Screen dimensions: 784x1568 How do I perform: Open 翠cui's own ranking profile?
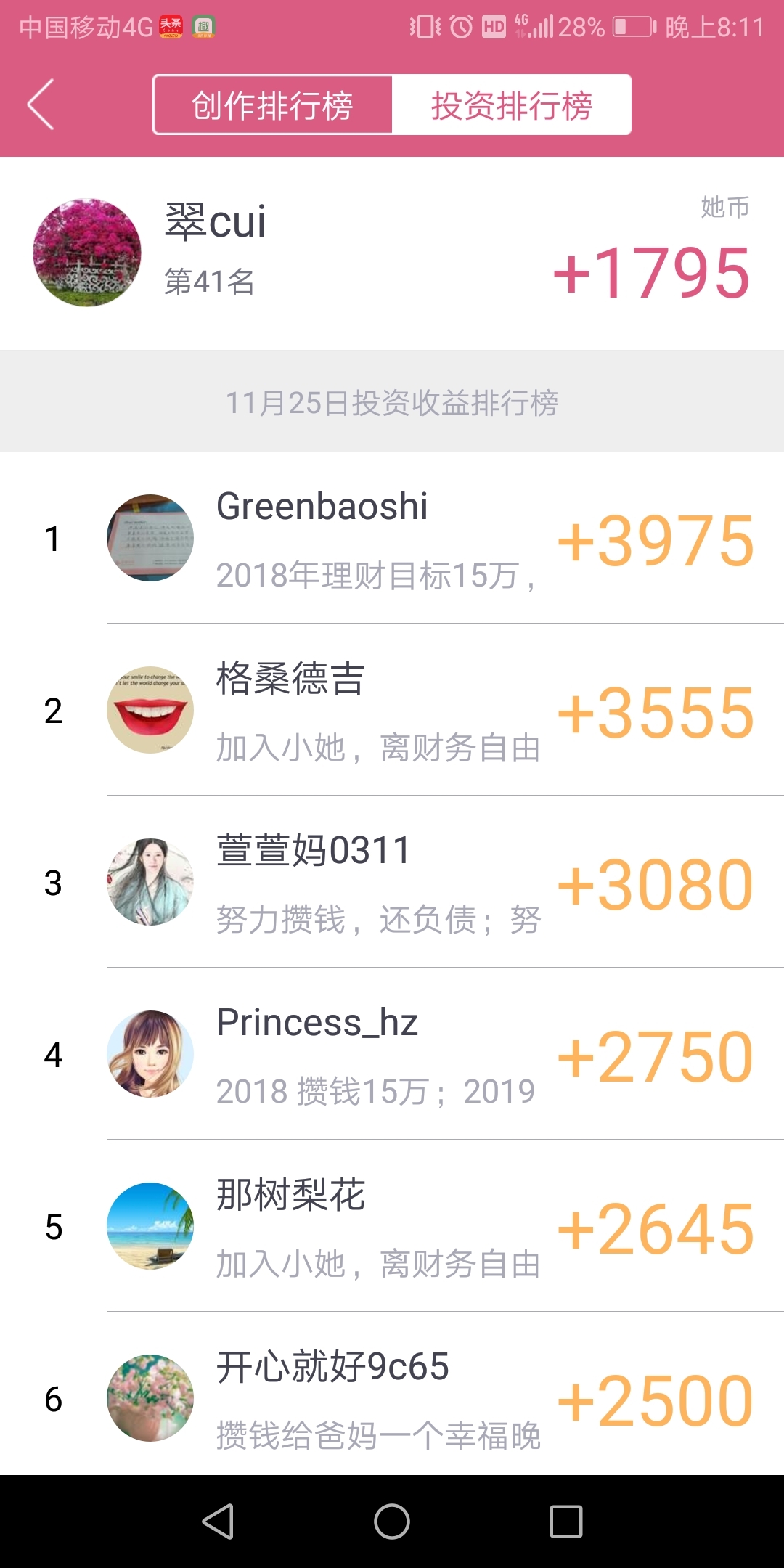[x=392, y=253]
